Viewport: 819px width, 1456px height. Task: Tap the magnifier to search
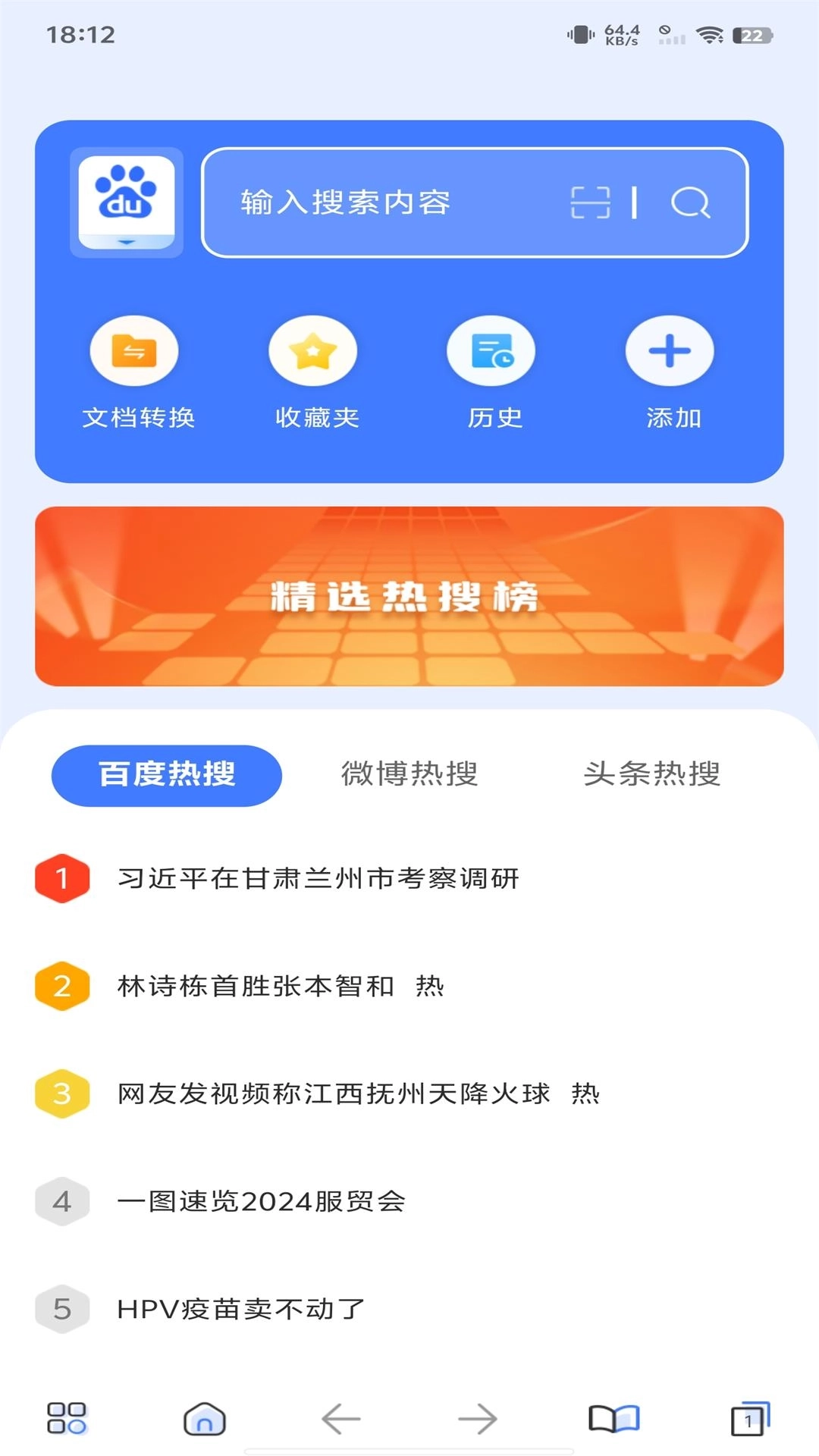pos(689,202)
